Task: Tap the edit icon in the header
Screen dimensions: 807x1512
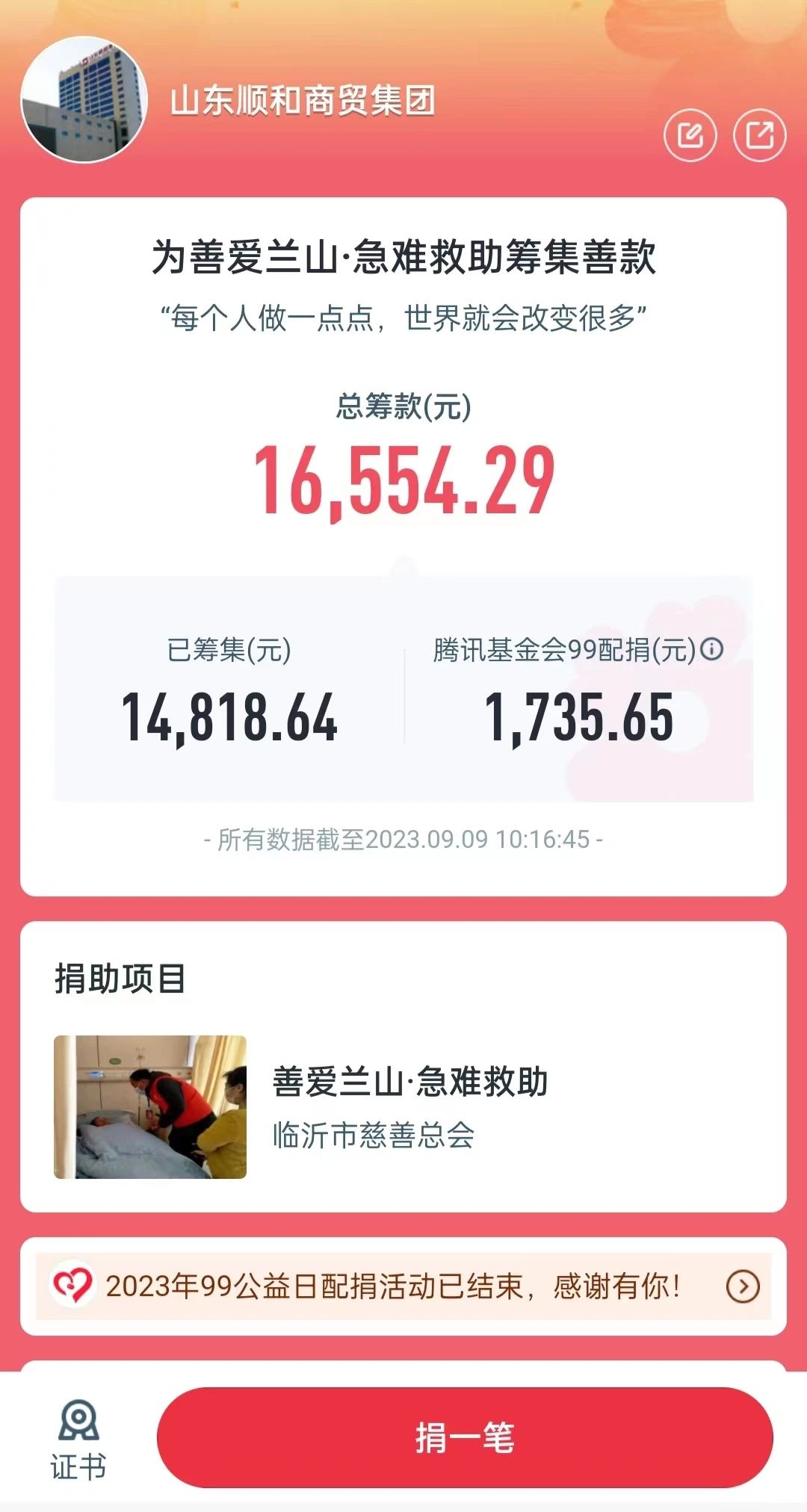Action: point(690,135)
